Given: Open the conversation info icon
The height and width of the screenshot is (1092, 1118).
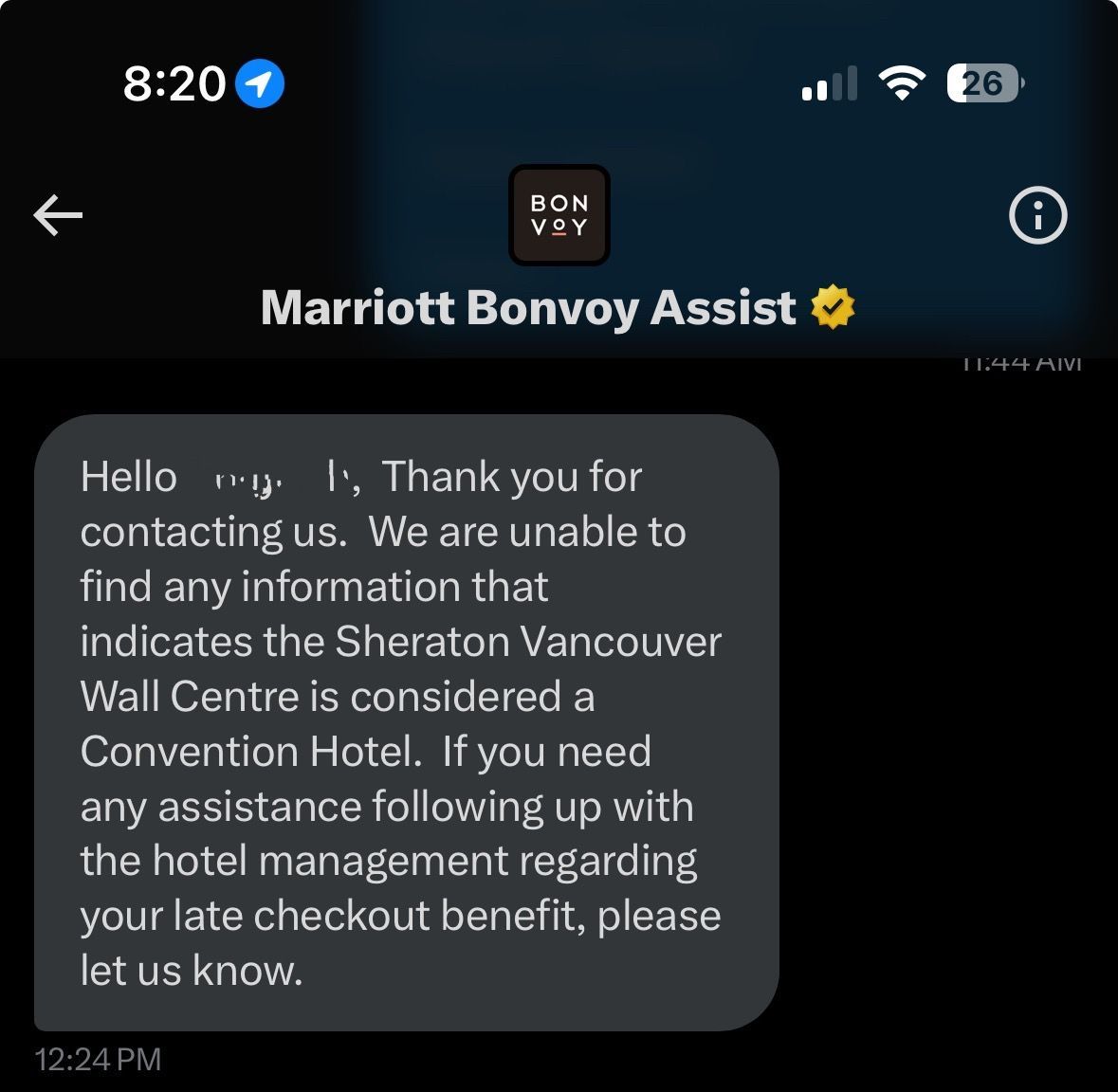Looking at the screenshot, I should point(1037,215).
